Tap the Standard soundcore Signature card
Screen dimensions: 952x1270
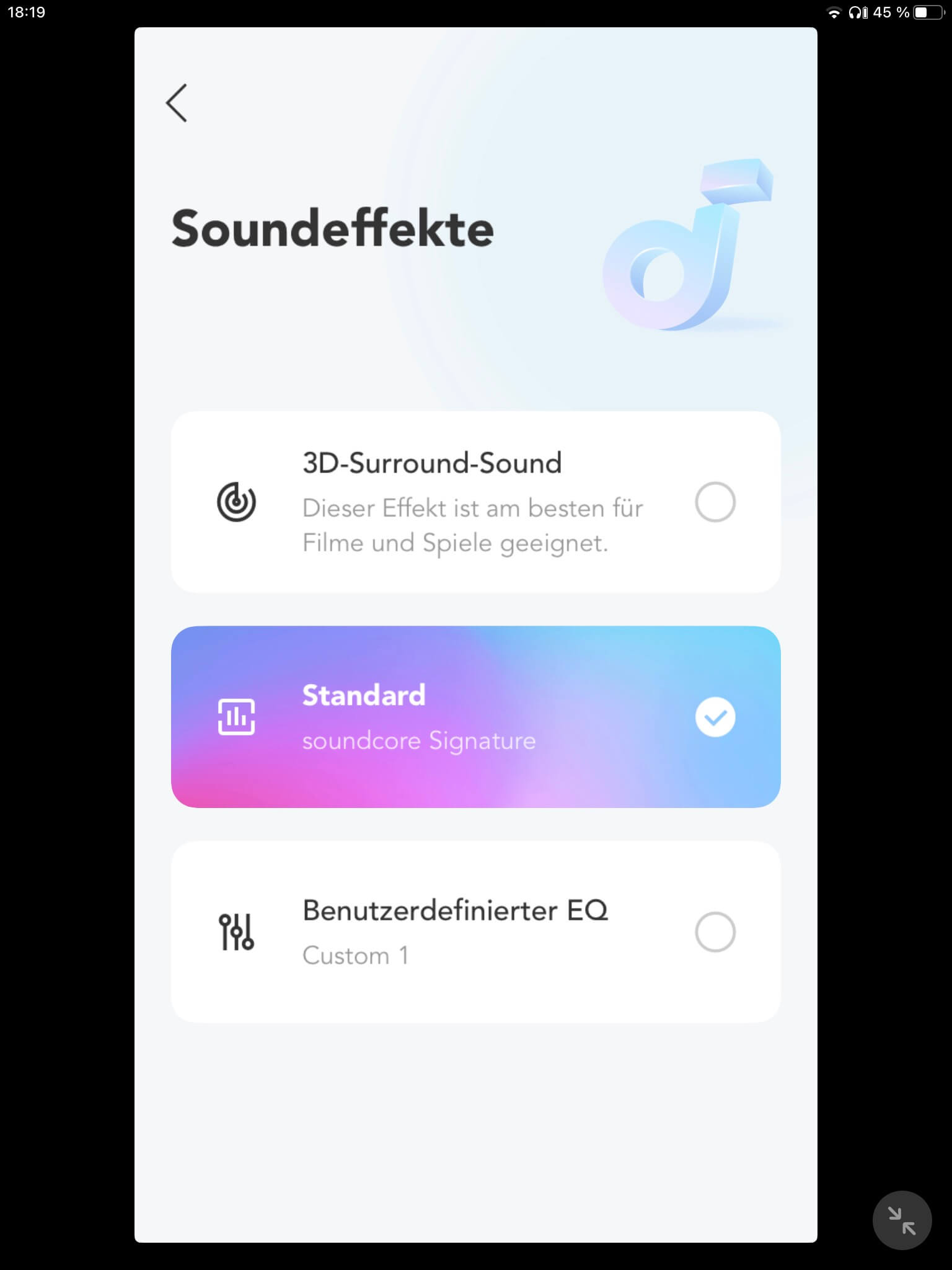475,717
